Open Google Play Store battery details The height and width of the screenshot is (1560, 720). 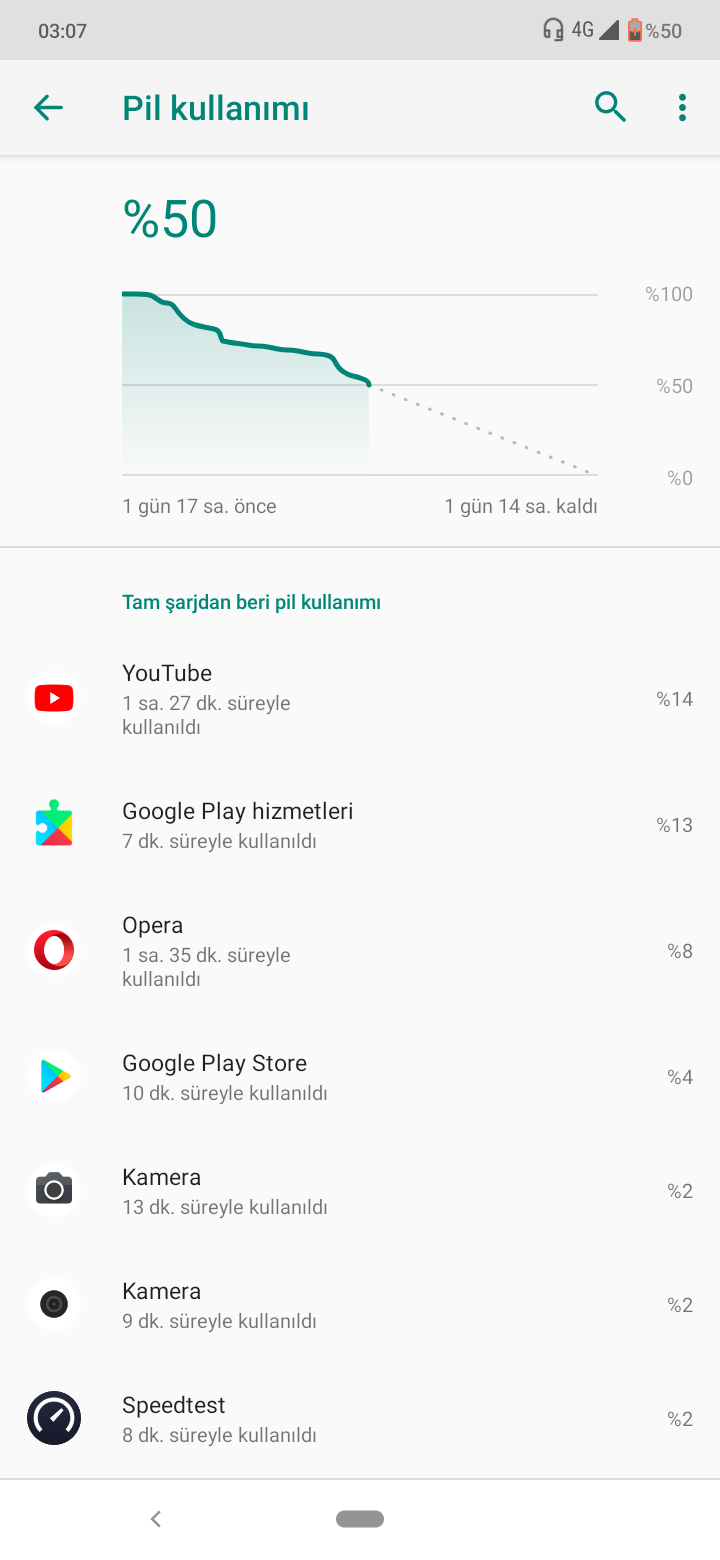[360, 1077]
